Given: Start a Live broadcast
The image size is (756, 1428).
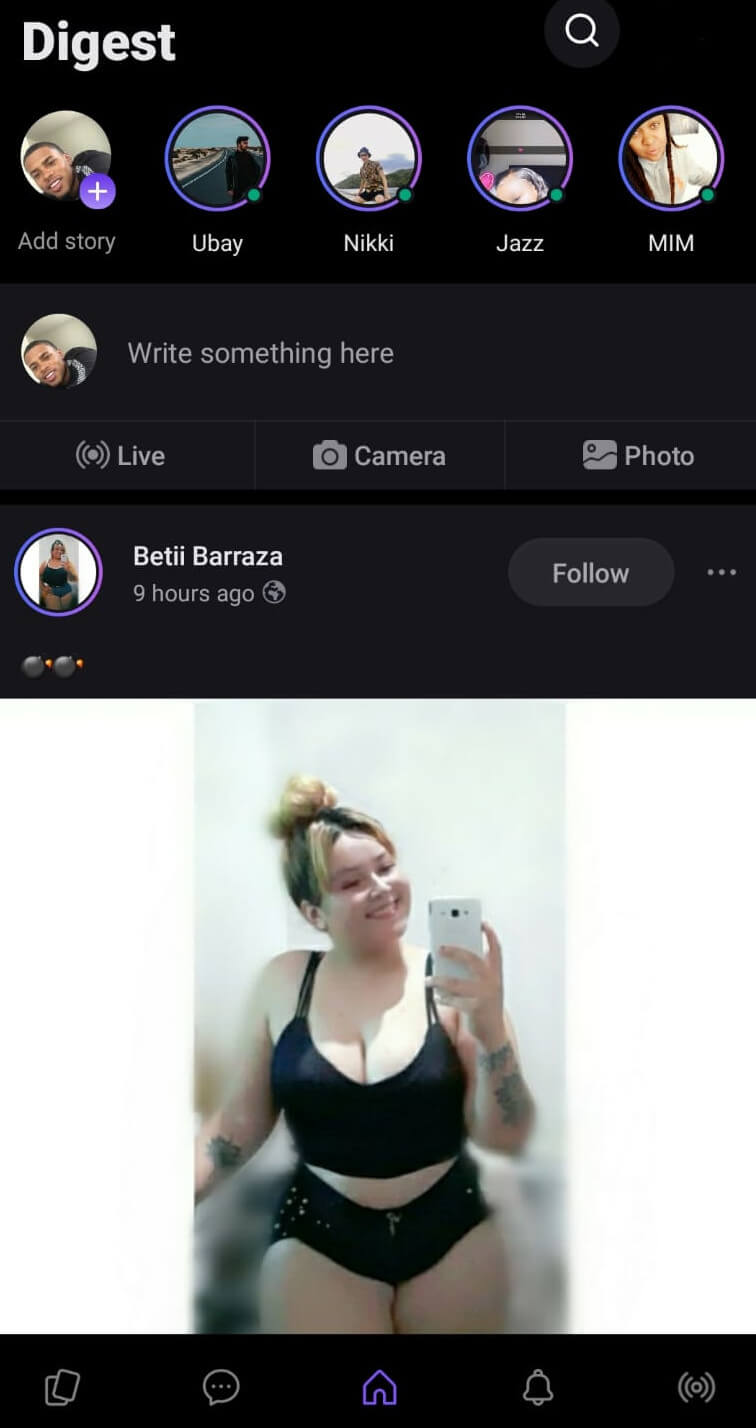Looking at the screenshot, I should tap(120, 456).
